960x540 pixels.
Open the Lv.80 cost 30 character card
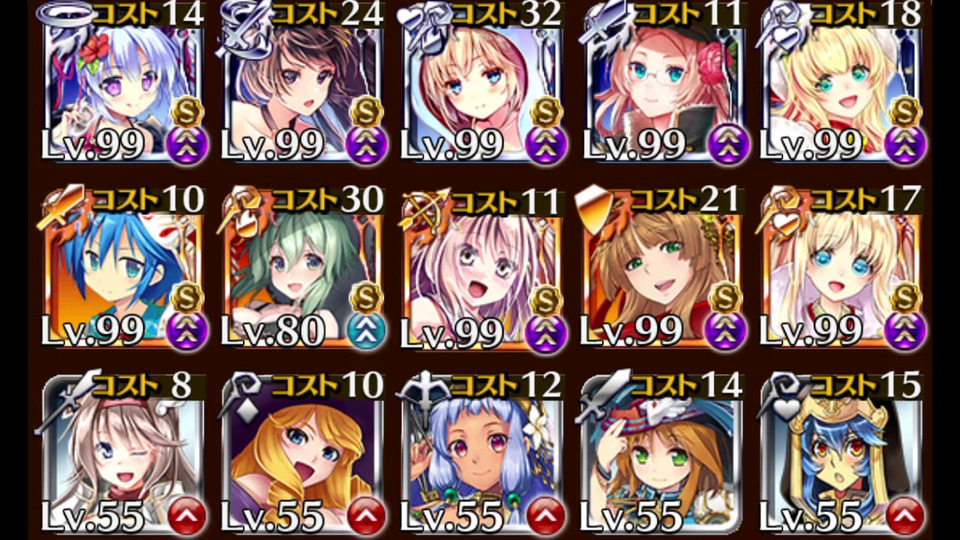click(x=304, y=268)
